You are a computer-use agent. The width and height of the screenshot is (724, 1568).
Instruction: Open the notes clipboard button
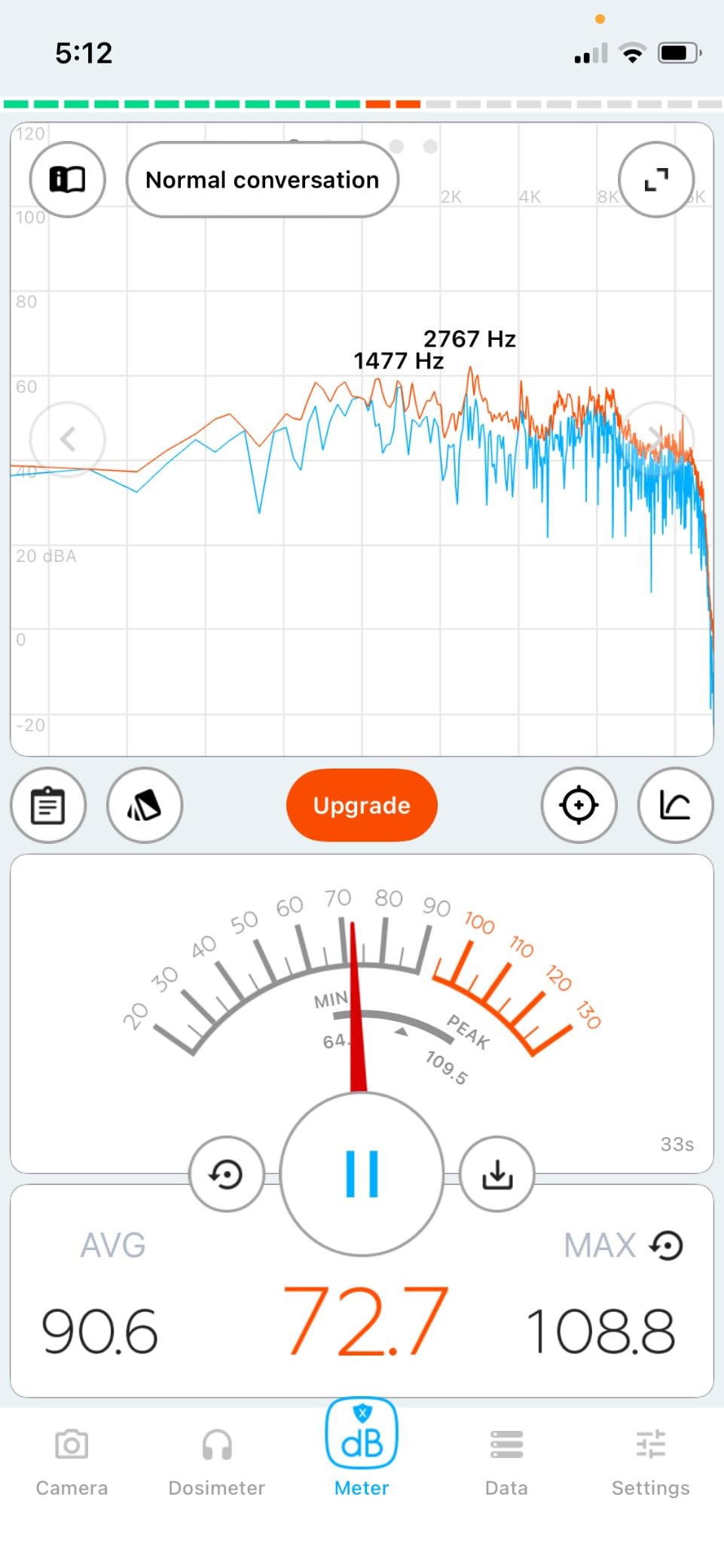tap(48, 805)
